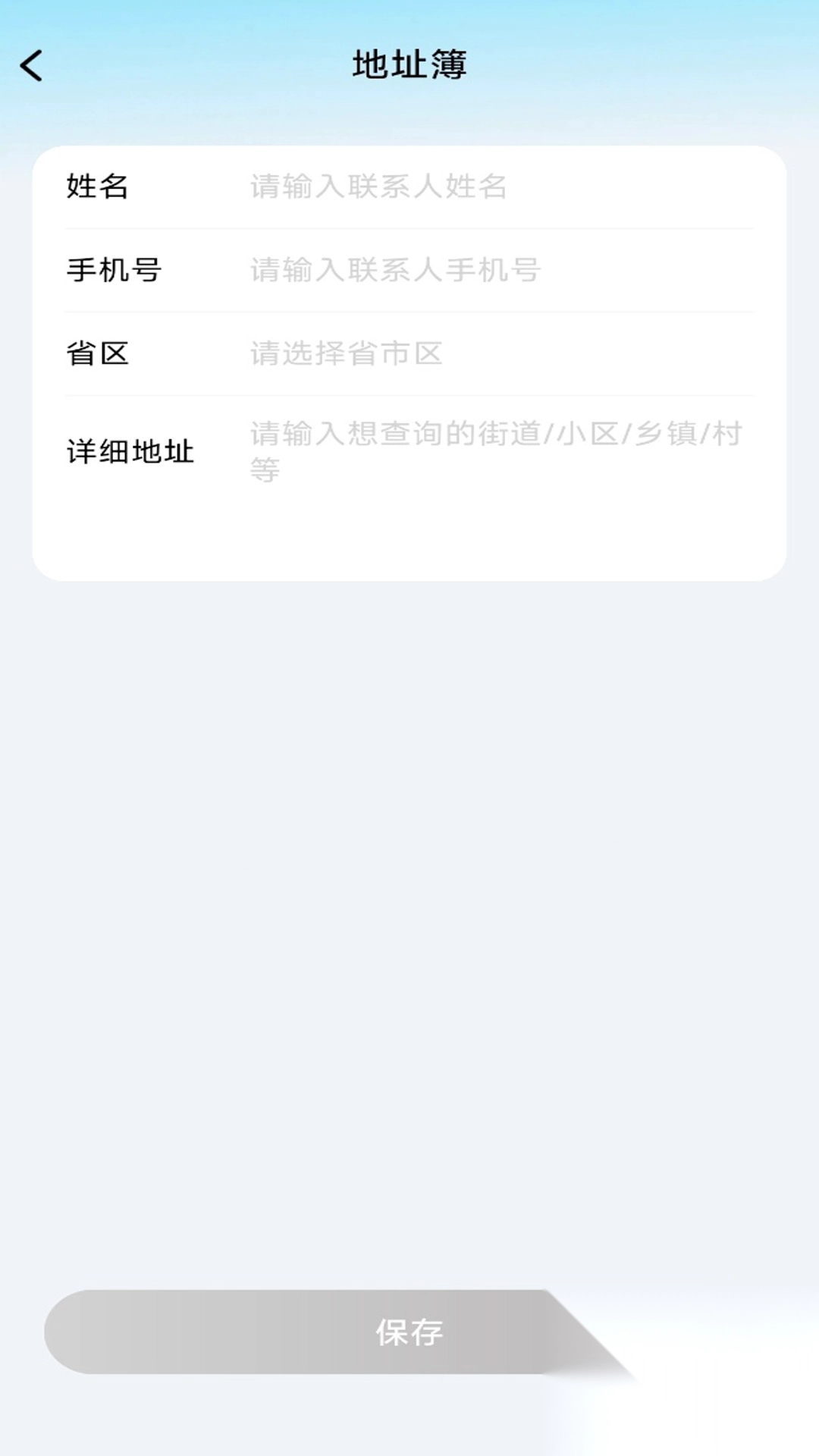Click 请选择省市区 to pick a region
Screen dimensions: 819x1456
point(345,353)
